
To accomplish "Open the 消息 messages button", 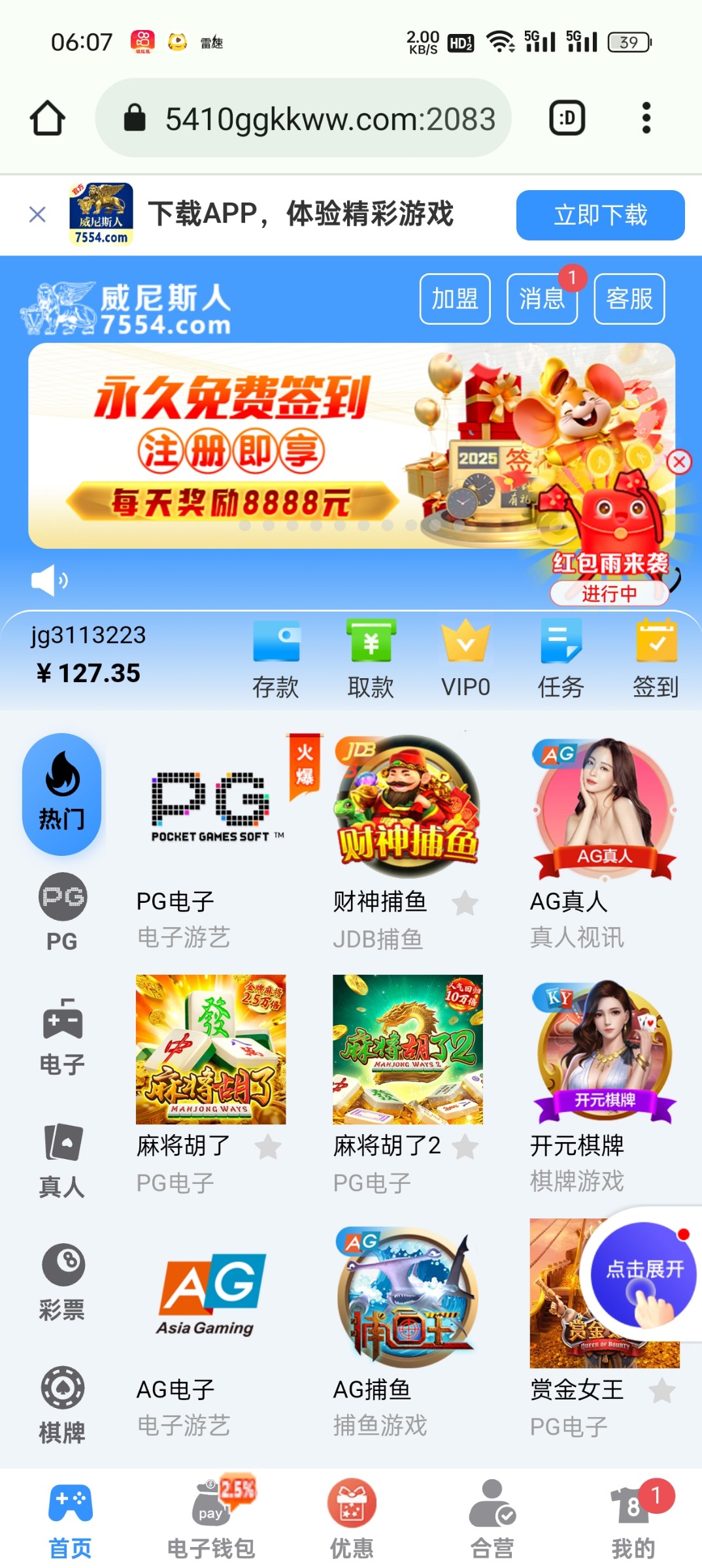I will pyautogui.click(x=541, y=299).
